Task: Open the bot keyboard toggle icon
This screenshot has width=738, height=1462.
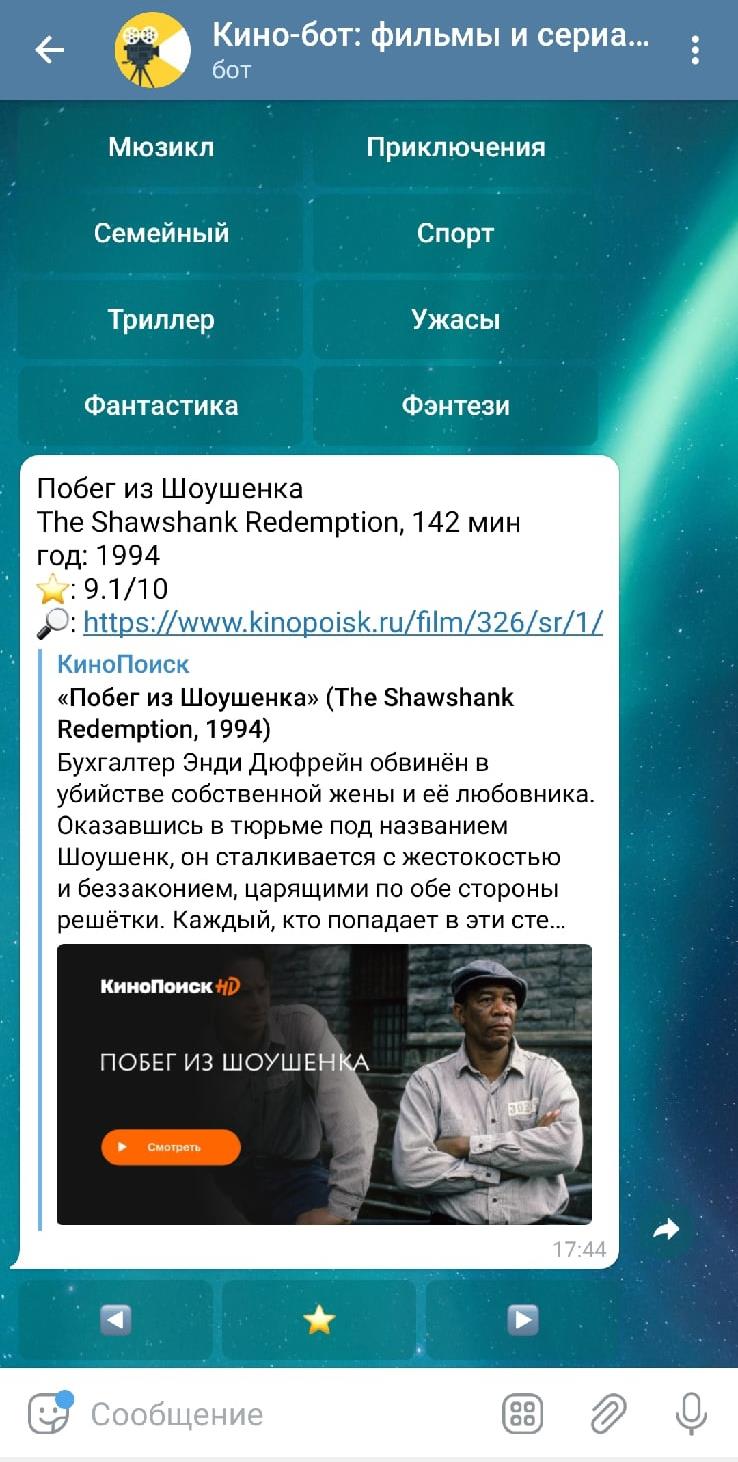Action: point(522,1414)
